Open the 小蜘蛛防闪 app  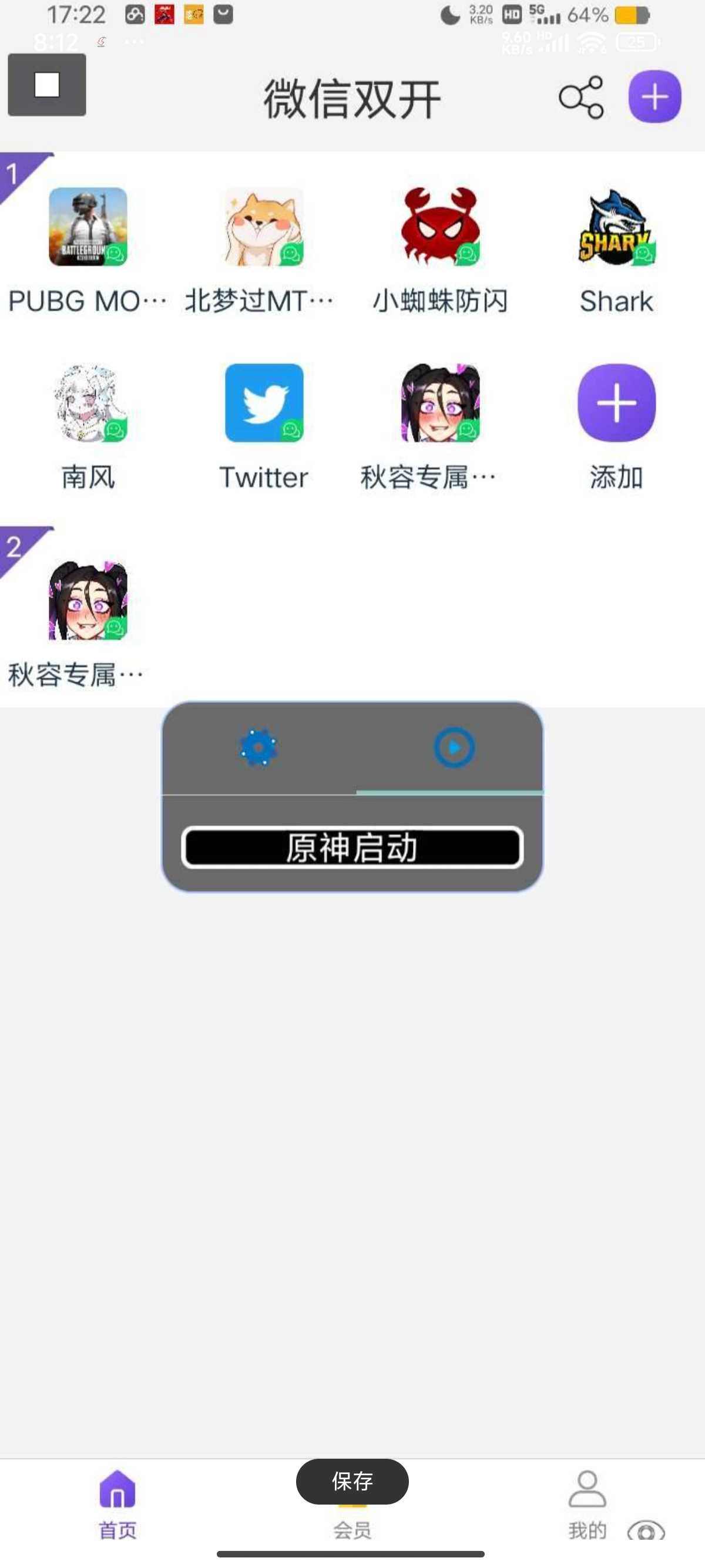click(440, 227)
